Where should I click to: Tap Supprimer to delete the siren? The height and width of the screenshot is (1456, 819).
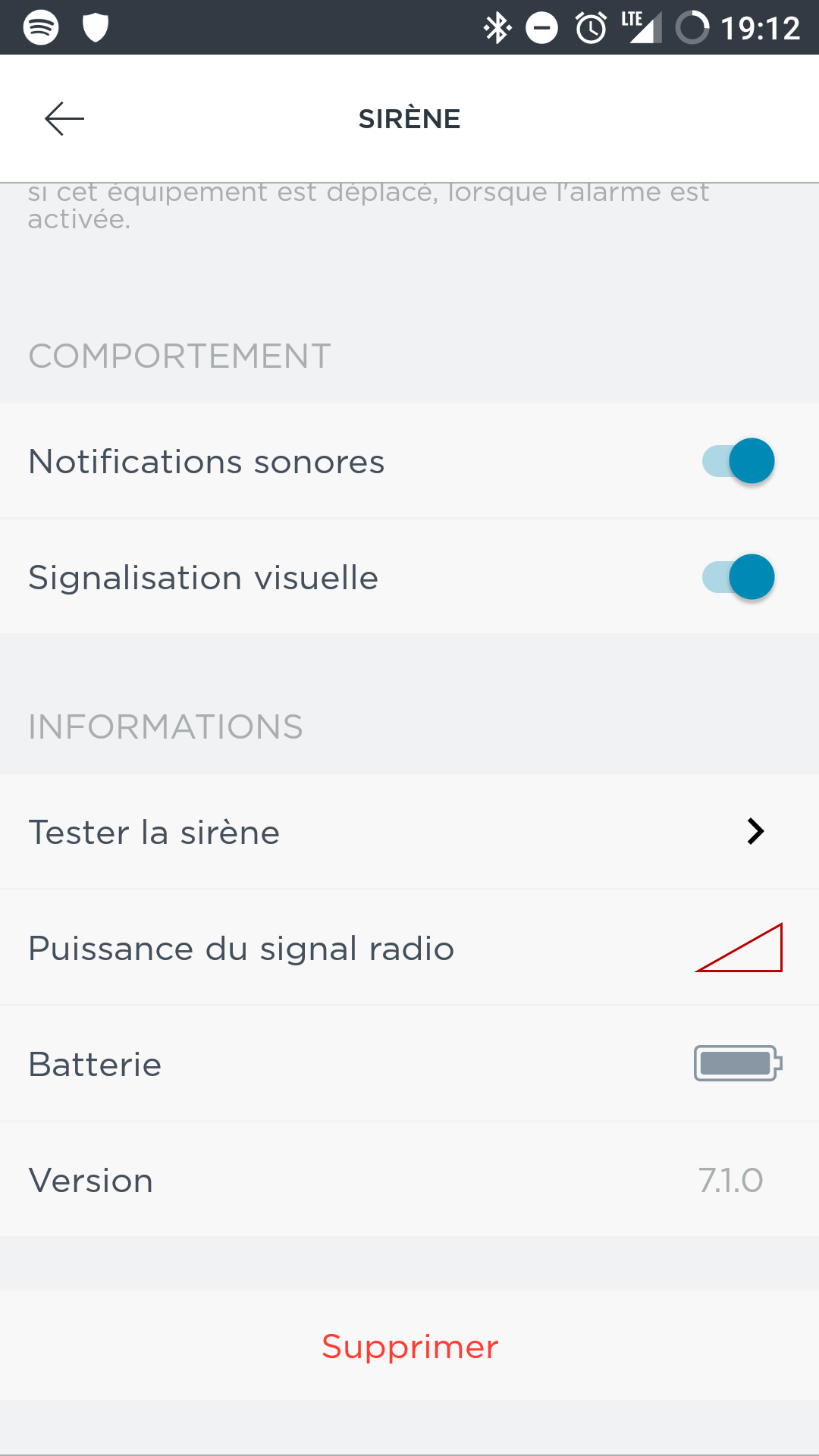(409, 1346)
